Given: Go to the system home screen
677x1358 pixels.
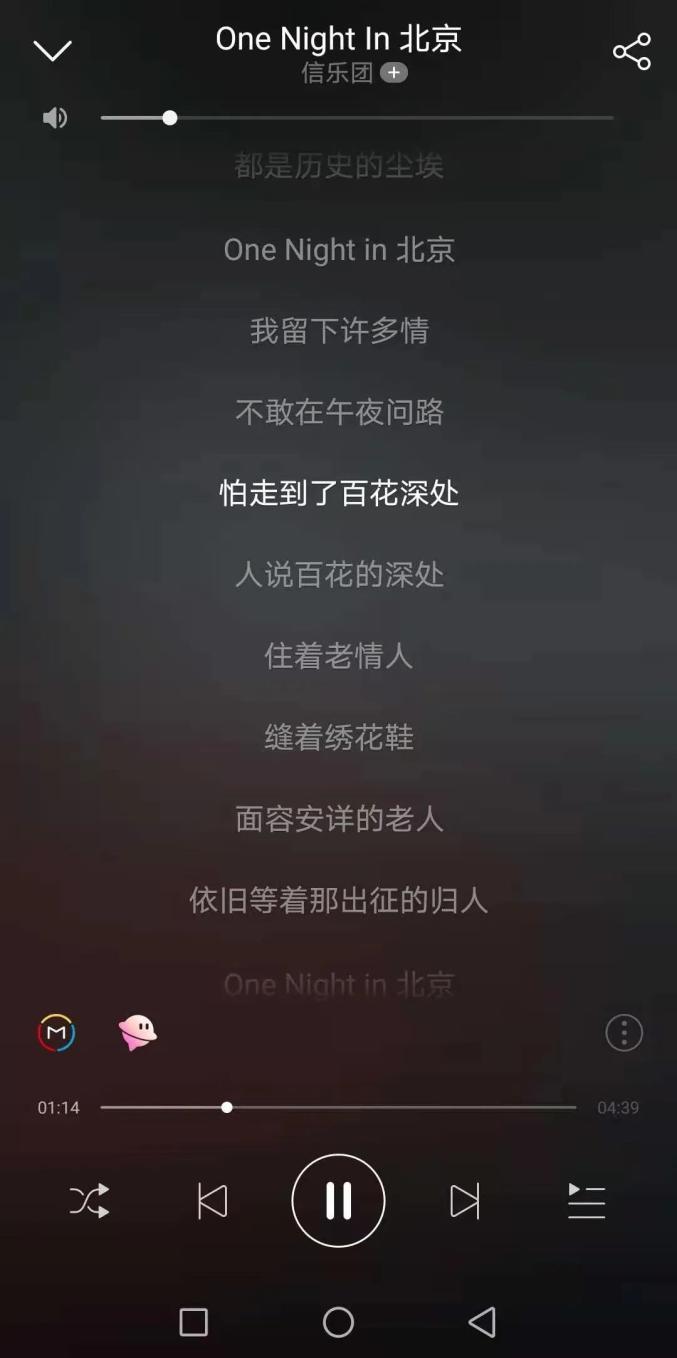Looking at the screenshot, I should pos(338,1323).
